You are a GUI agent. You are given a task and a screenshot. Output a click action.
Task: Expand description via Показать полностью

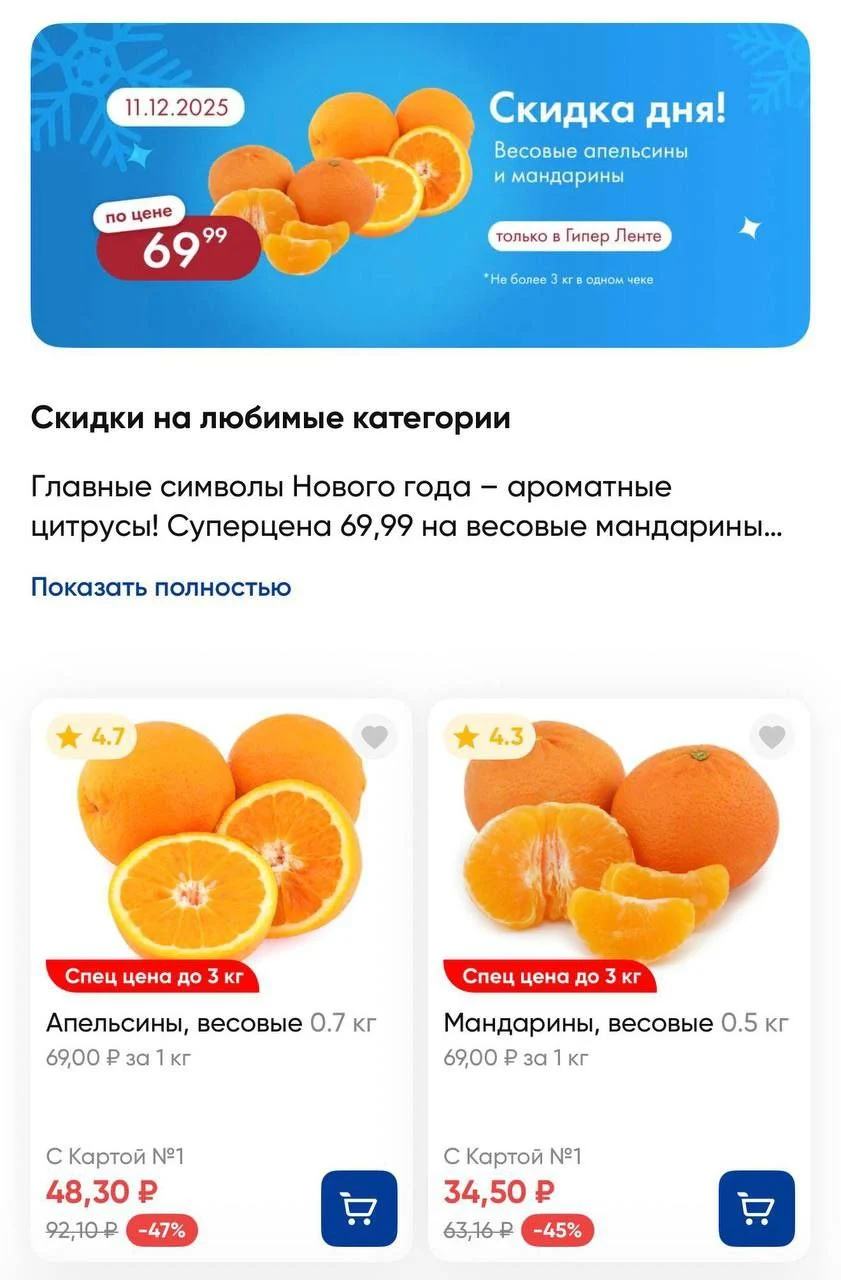pyautogui.click(x=161, y=587)
